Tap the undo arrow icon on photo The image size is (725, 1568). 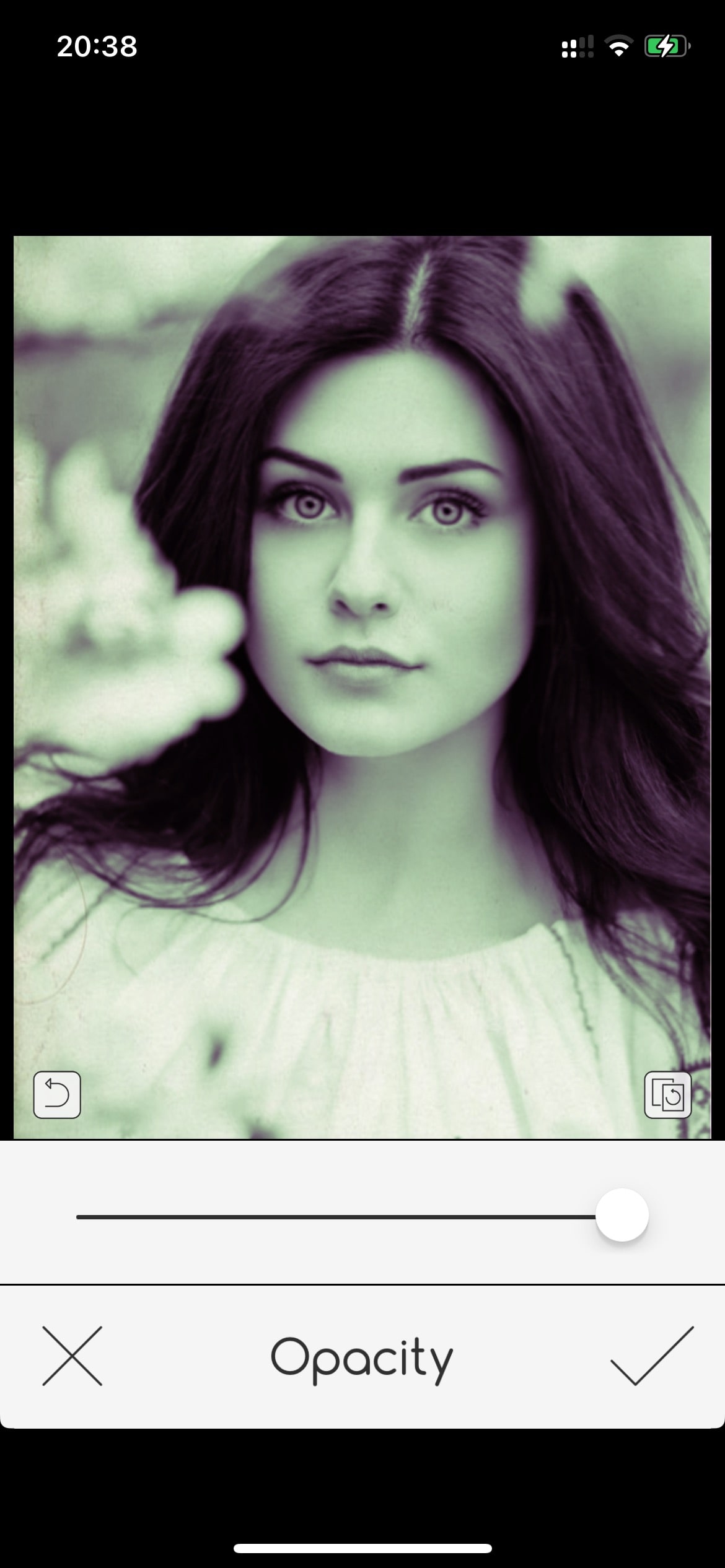point(57,1094)
